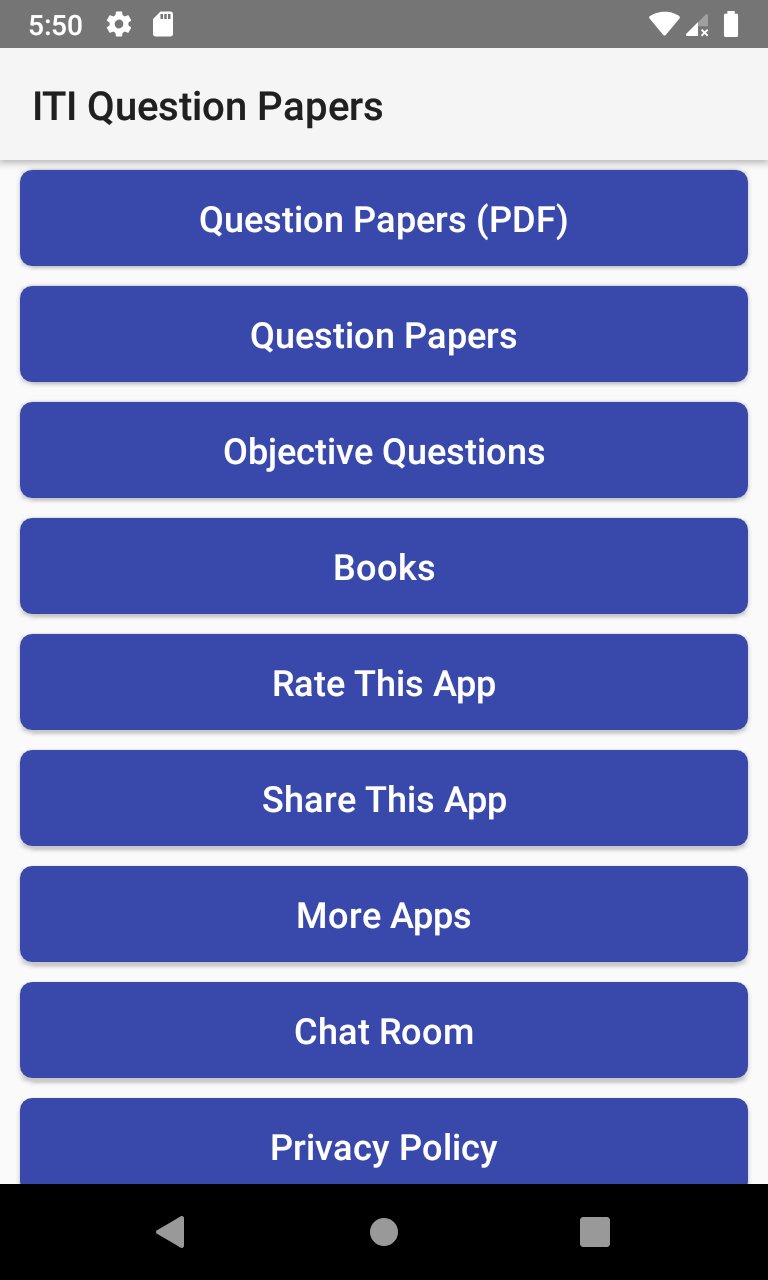Open the Privacy Policy
Viewport: 768px width, 1280px height.
[x=384, y=1142]
